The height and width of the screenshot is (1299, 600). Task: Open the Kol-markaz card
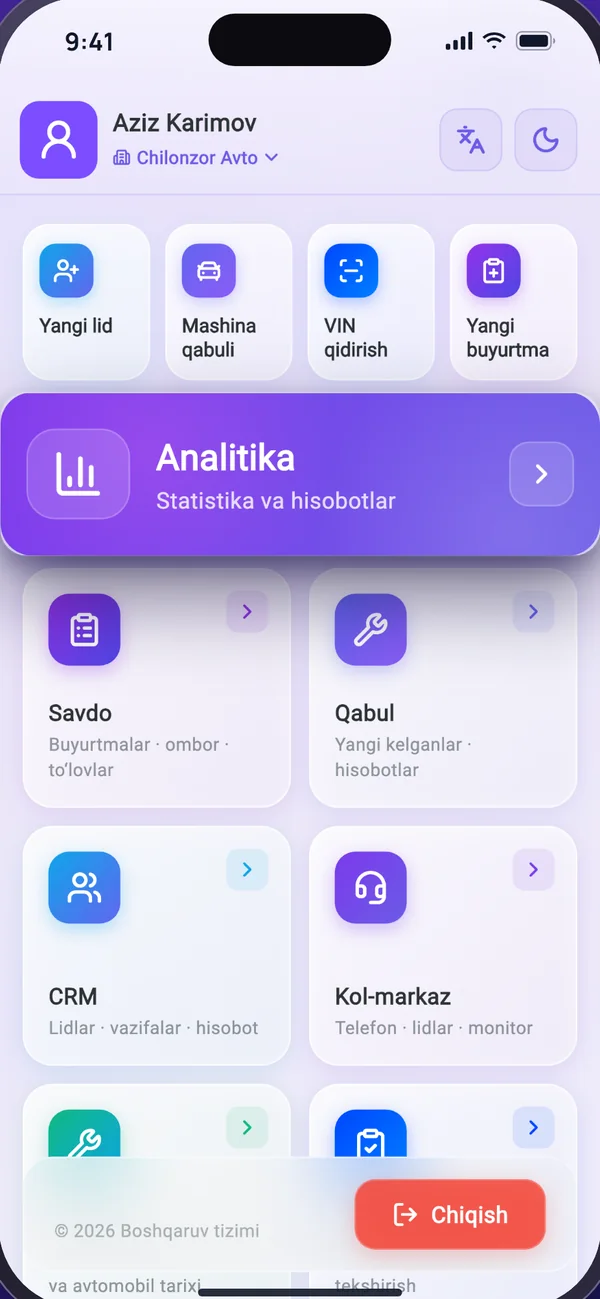443,945
